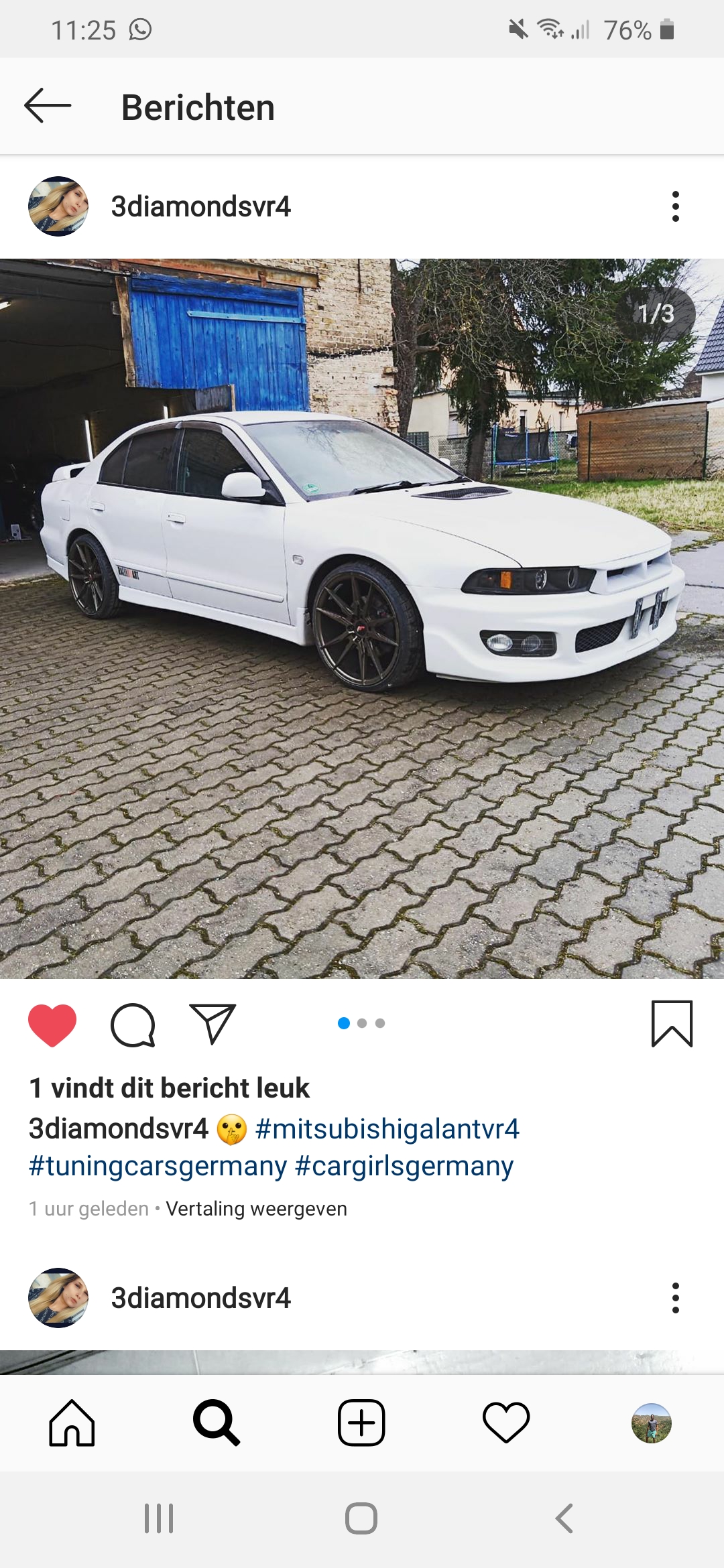The image size is (724, 1568).
Task: Tap system home button
Action: (x=361, y=1518)
